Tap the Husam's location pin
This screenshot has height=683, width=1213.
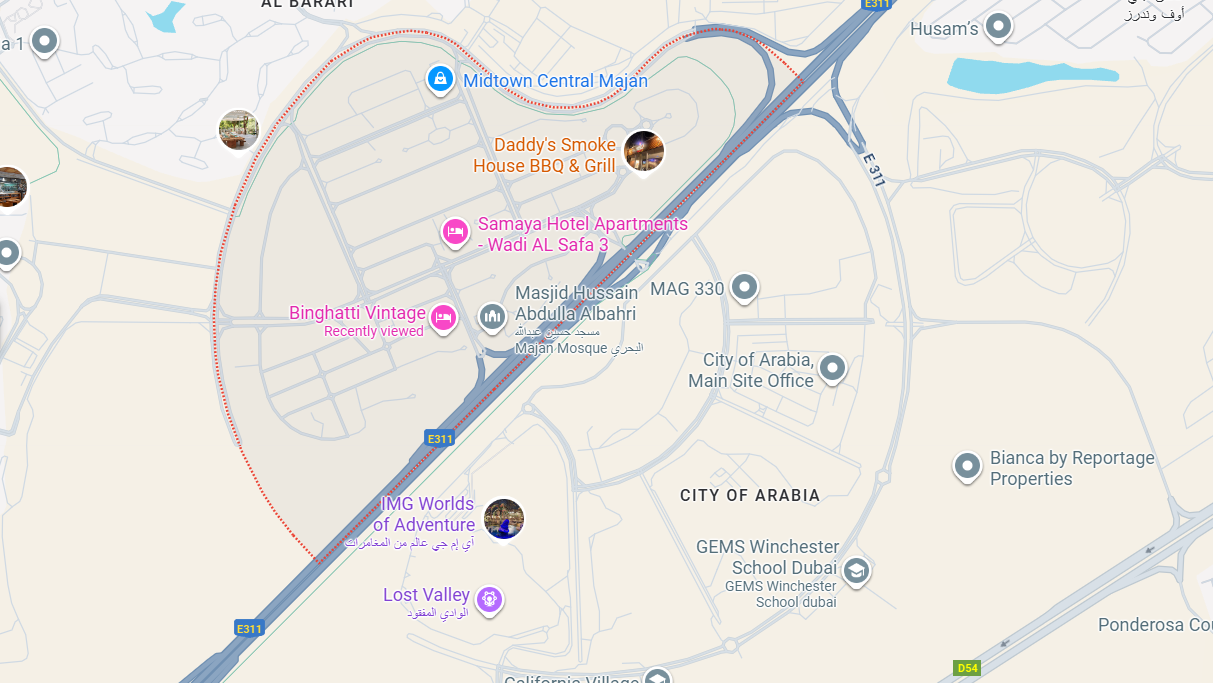tap(998, 27)
